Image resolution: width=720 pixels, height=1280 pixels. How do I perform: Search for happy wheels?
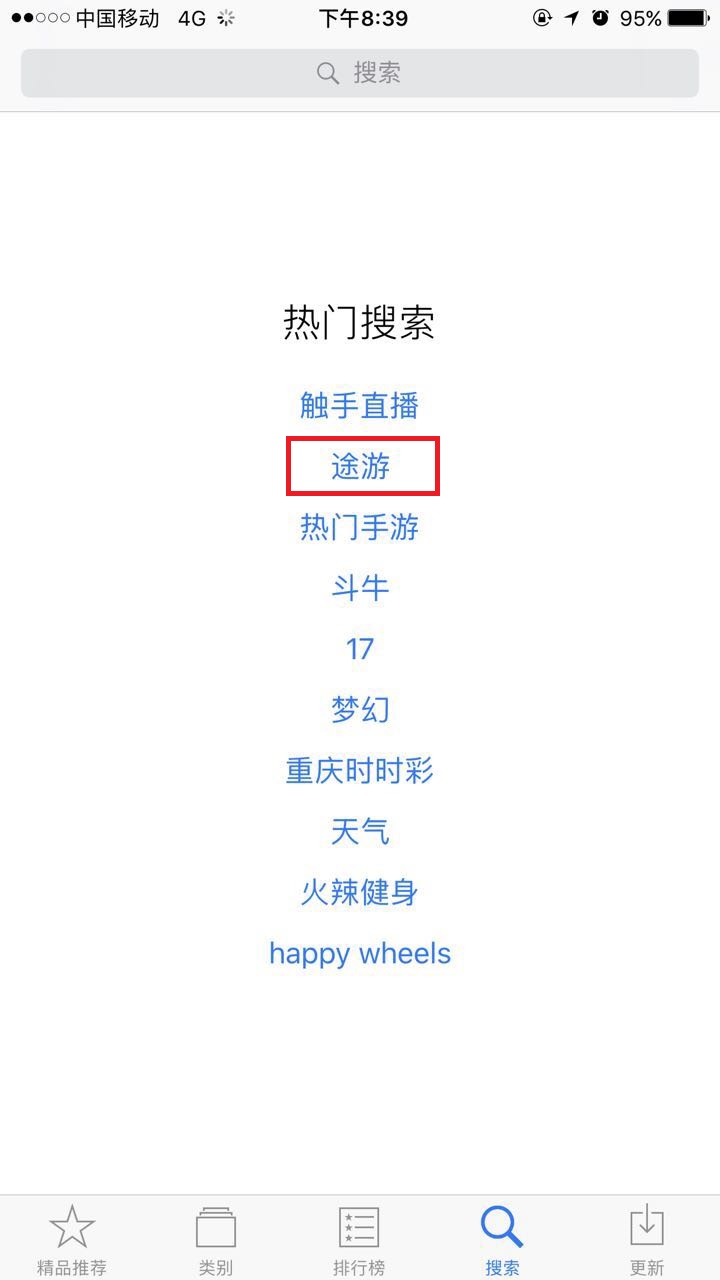tap(360, 954)
